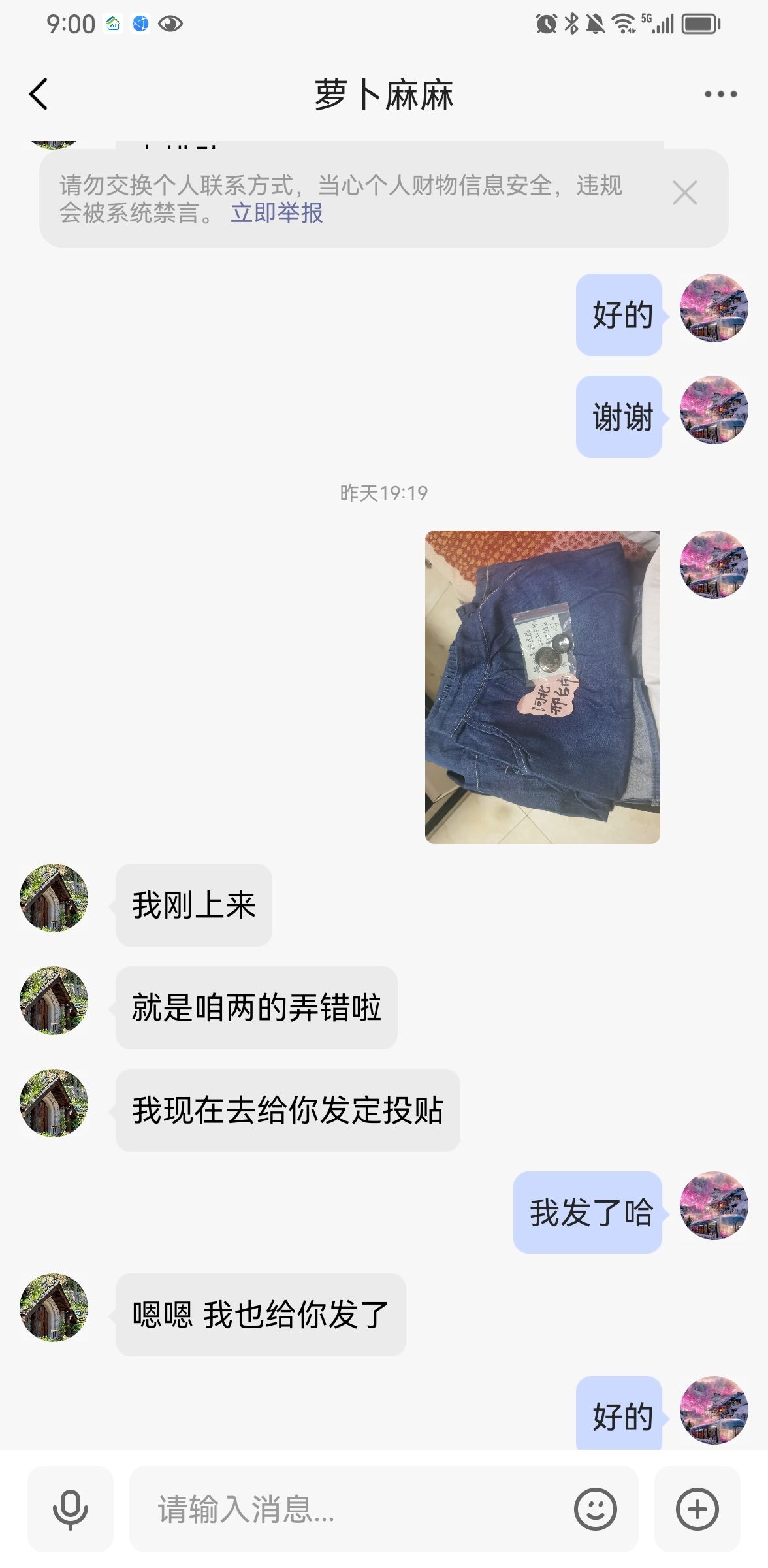This screenshot has width=768, height=1568.
Task: Focus the 请输入消息 message field
Action: coord(353,1509)
